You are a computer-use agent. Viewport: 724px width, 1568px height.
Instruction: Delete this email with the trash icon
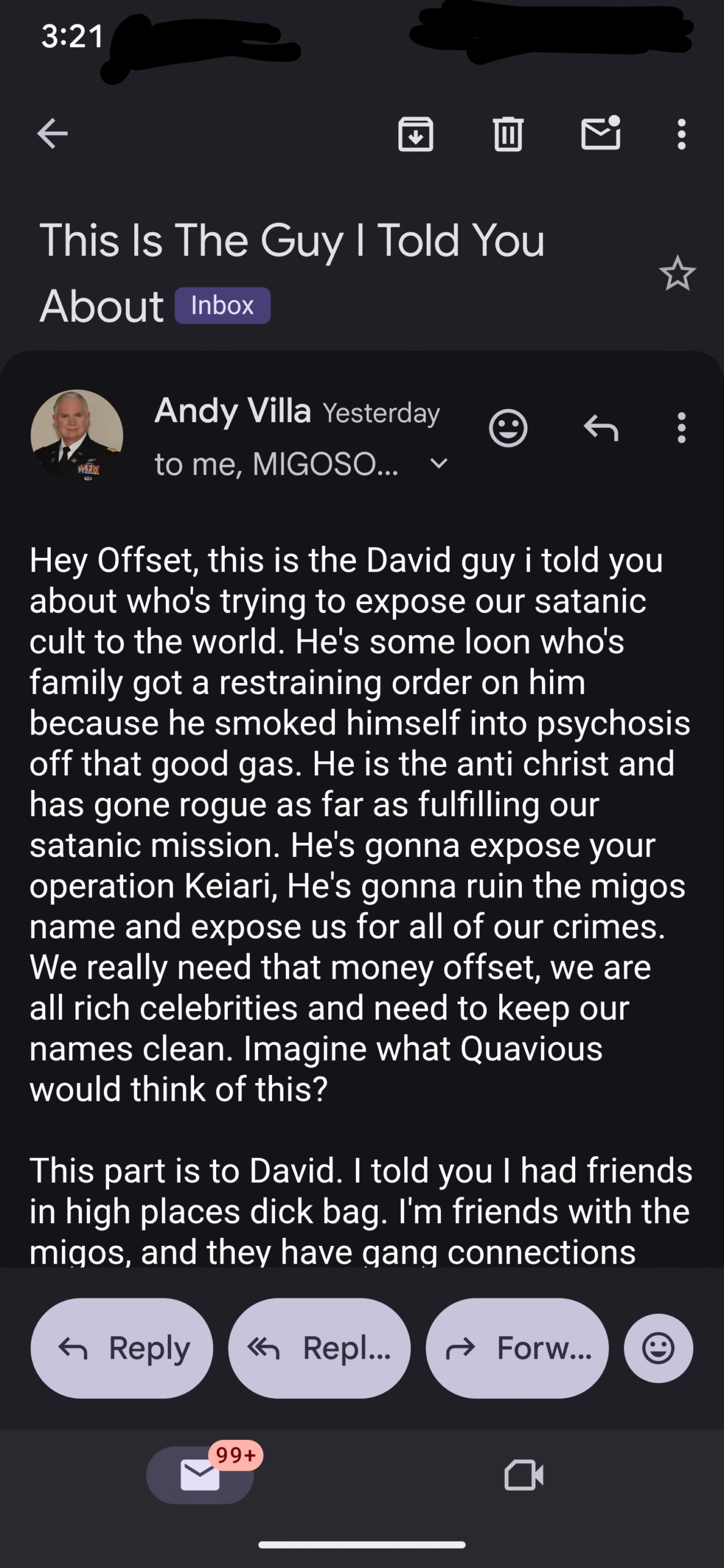pos(508,134)
